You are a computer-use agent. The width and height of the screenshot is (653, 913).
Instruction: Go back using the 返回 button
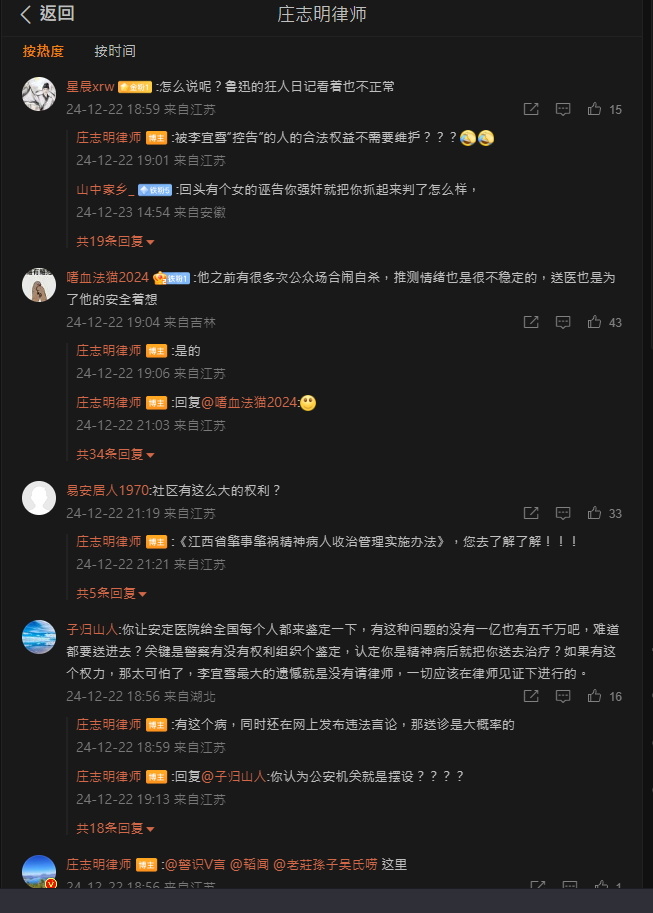click(x=47, y=14)
